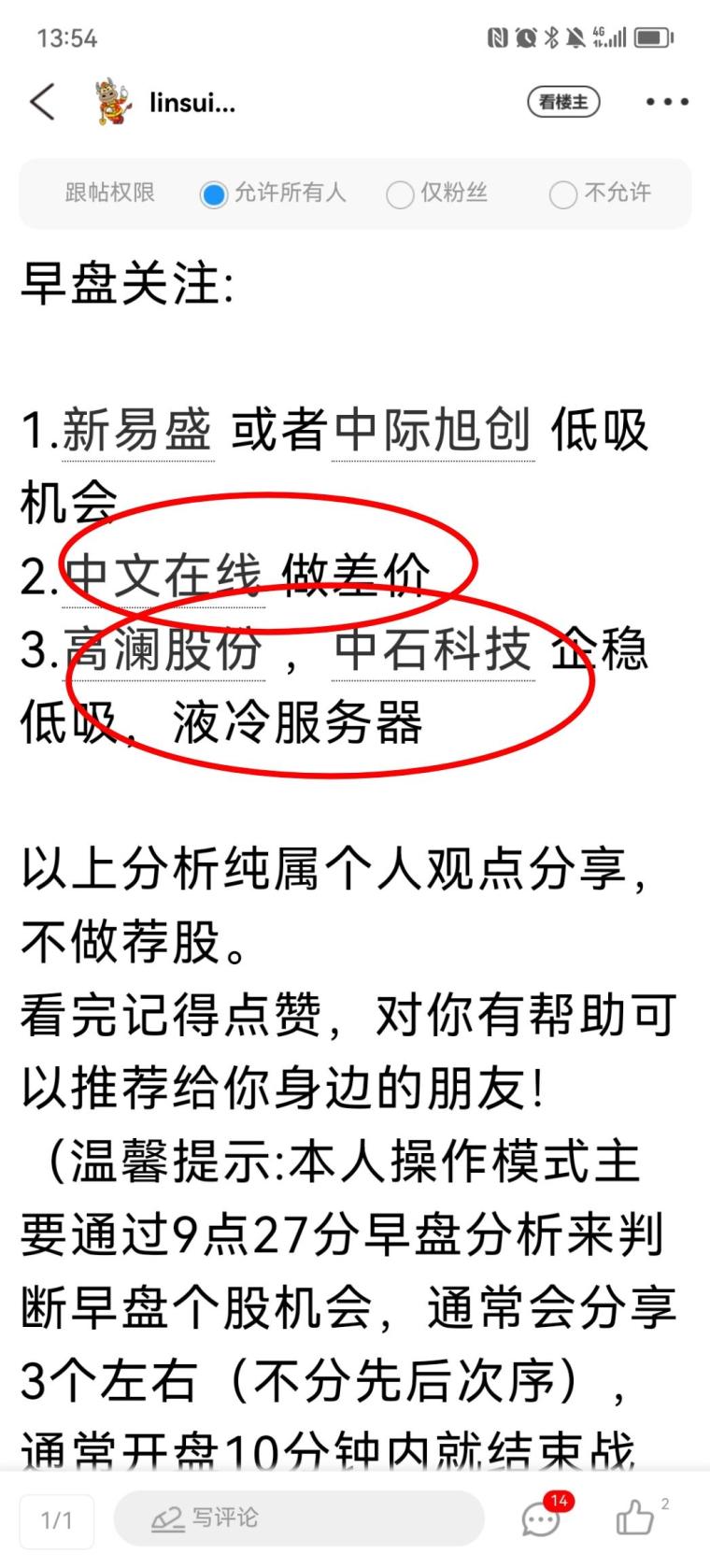Open the 高澜股份 stock link
This screenshot has height=1568, width=710.
(163, 649)
